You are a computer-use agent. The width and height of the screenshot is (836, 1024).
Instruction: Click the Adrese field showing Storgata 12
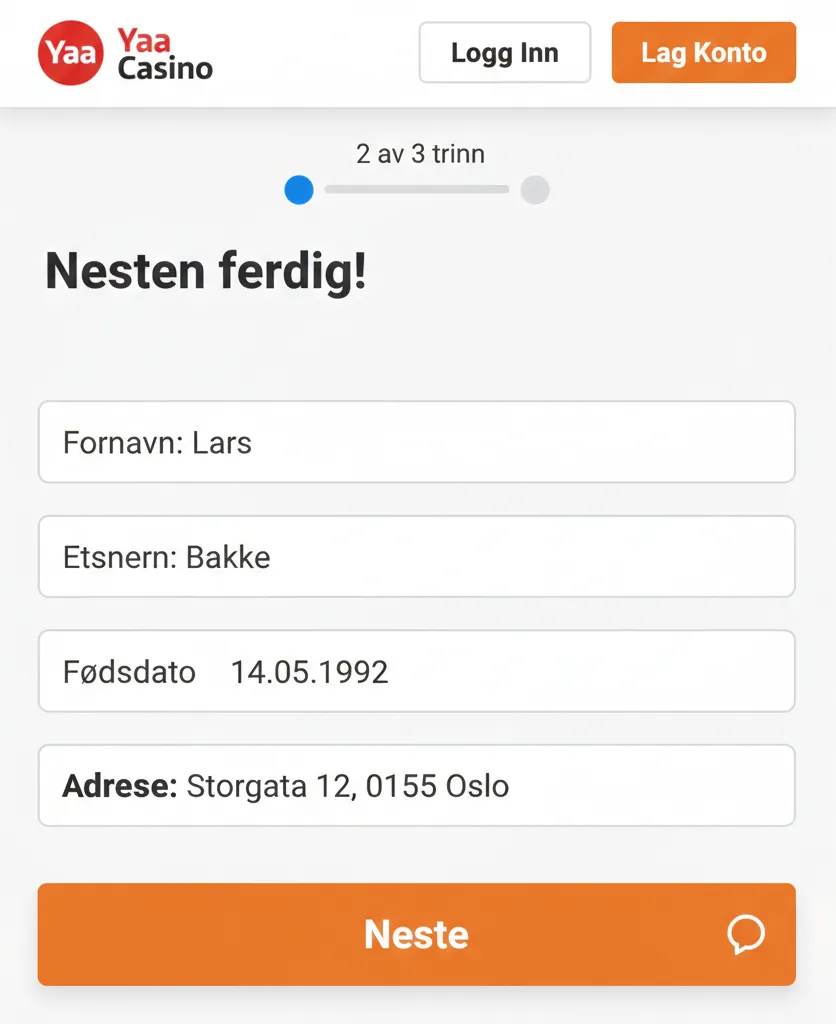(x=416, y=786)
